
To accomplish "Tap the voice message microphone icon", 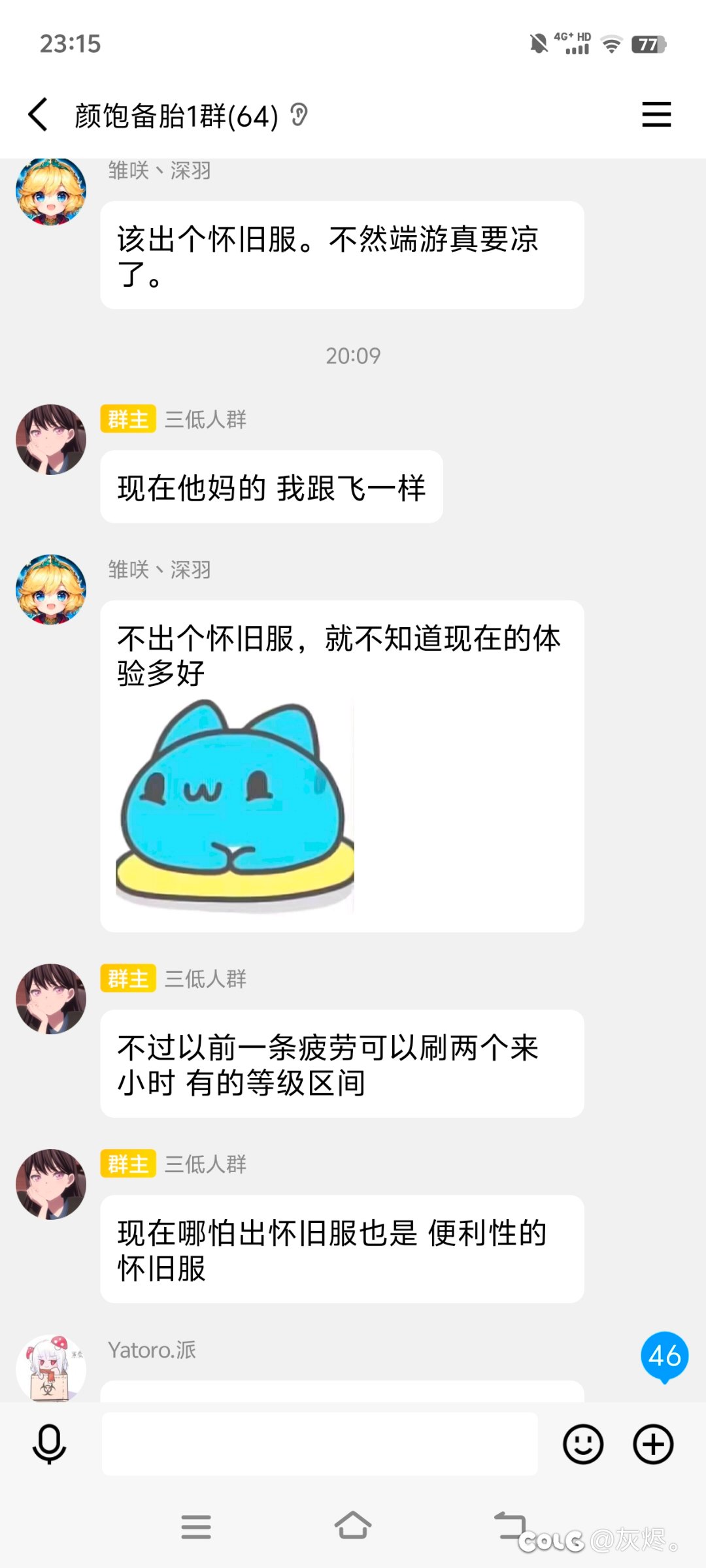I will point(49,1445).
